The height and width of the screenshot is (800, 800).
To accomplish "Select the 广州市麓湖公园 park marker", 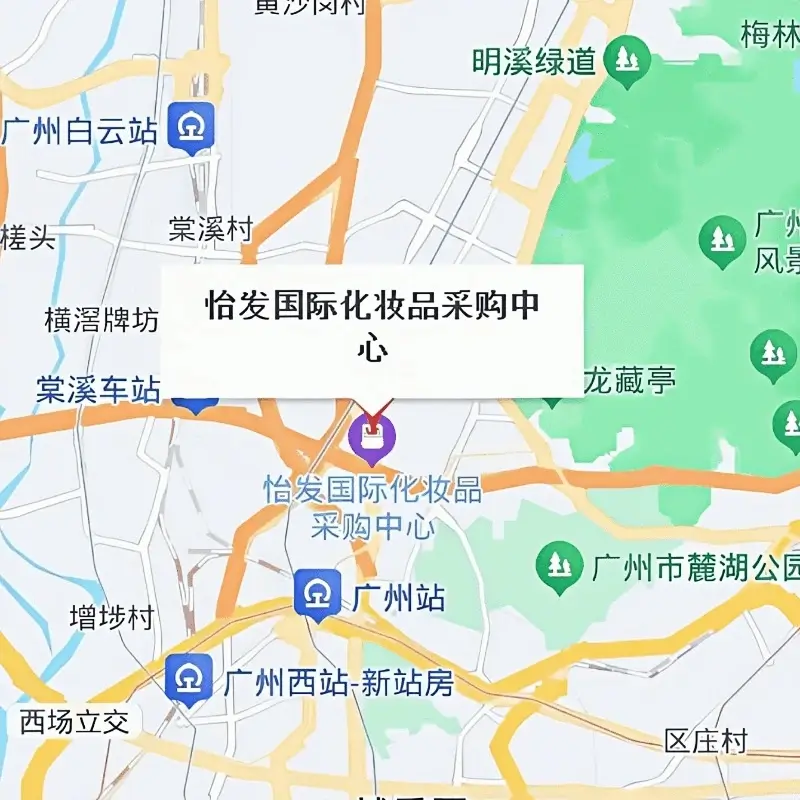I will (559, 565).
